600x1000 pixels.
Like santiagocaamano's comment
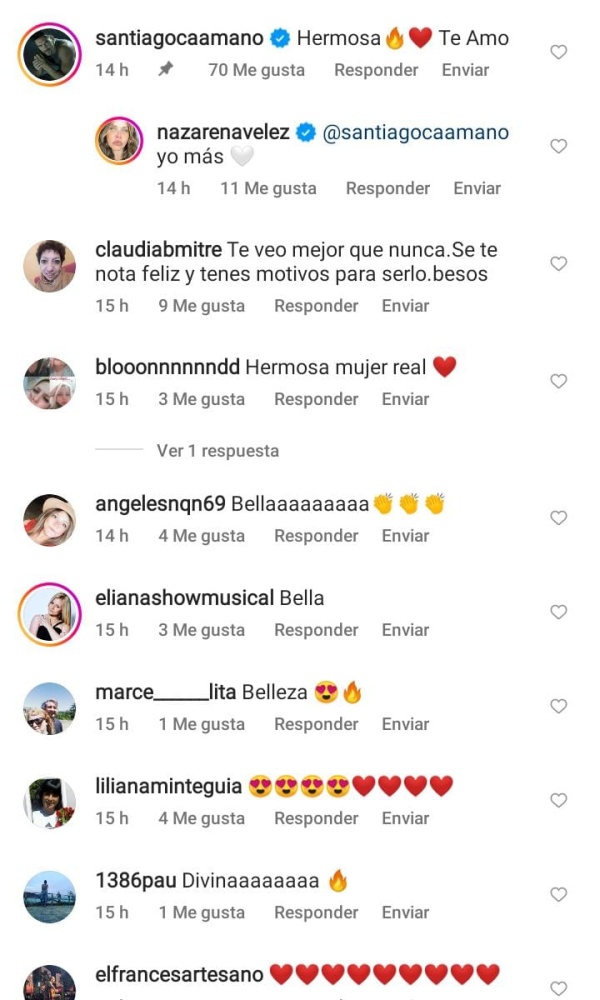[x=559, y=52]
